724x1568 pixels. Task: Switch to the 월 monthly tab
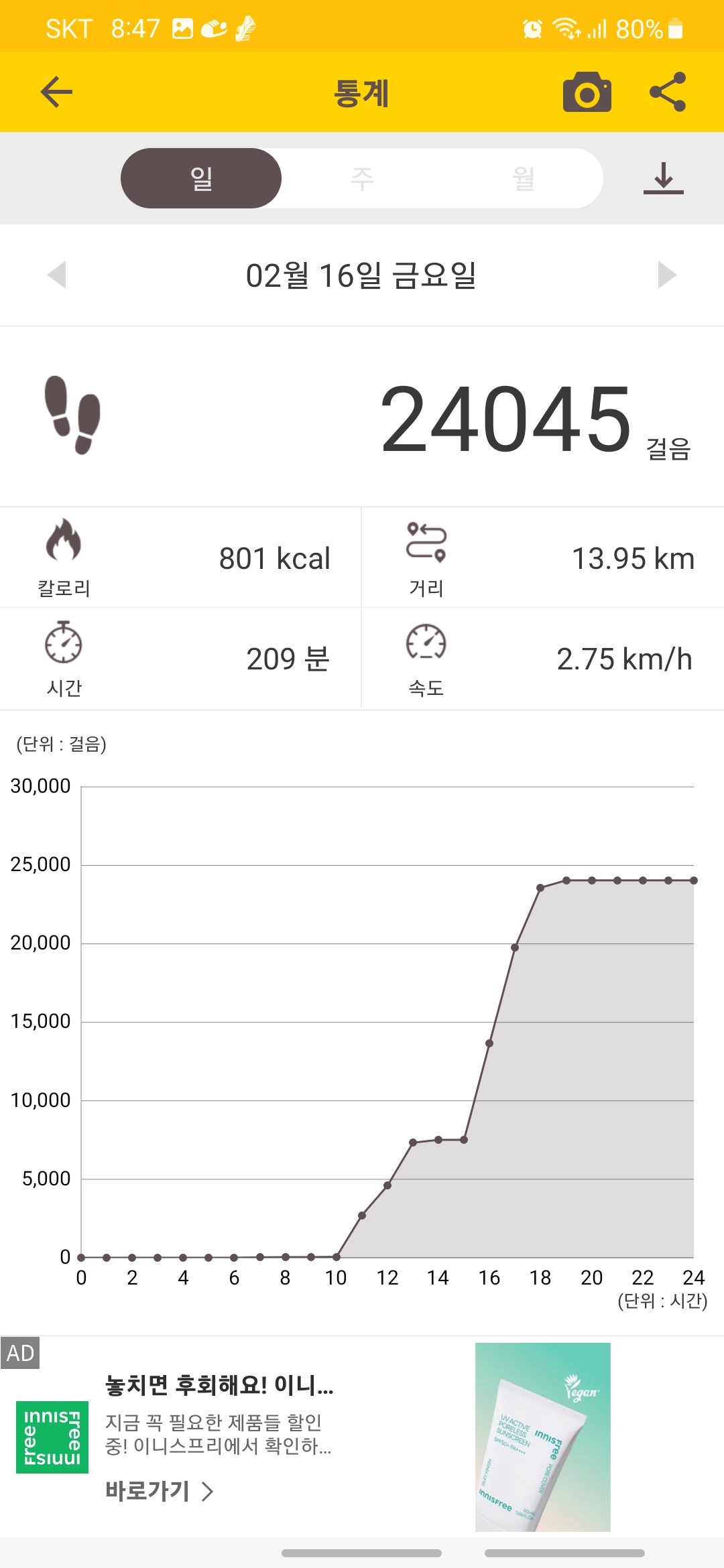coord(523,178)
